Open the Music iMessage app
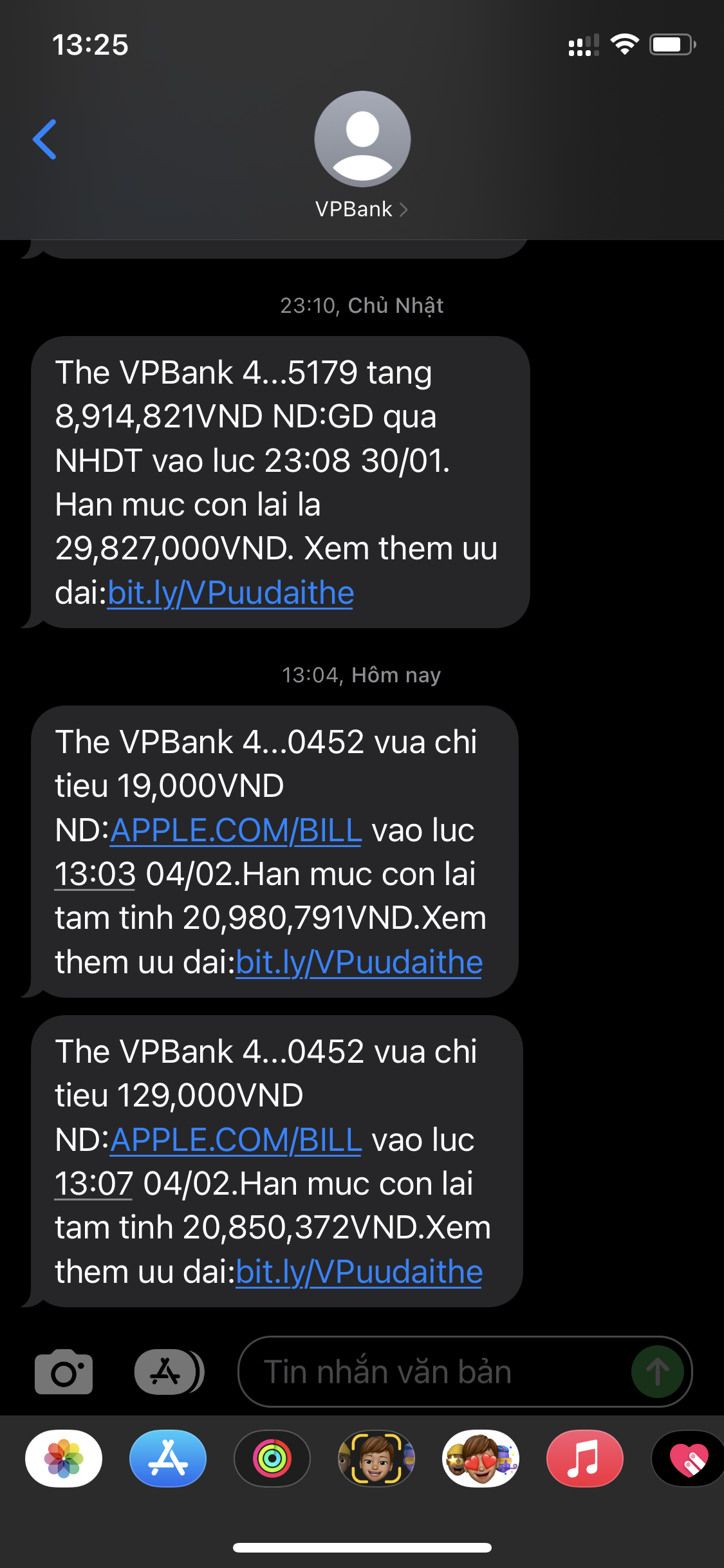This screenshot has width=724, height=1568. (x=585, y=1459)
